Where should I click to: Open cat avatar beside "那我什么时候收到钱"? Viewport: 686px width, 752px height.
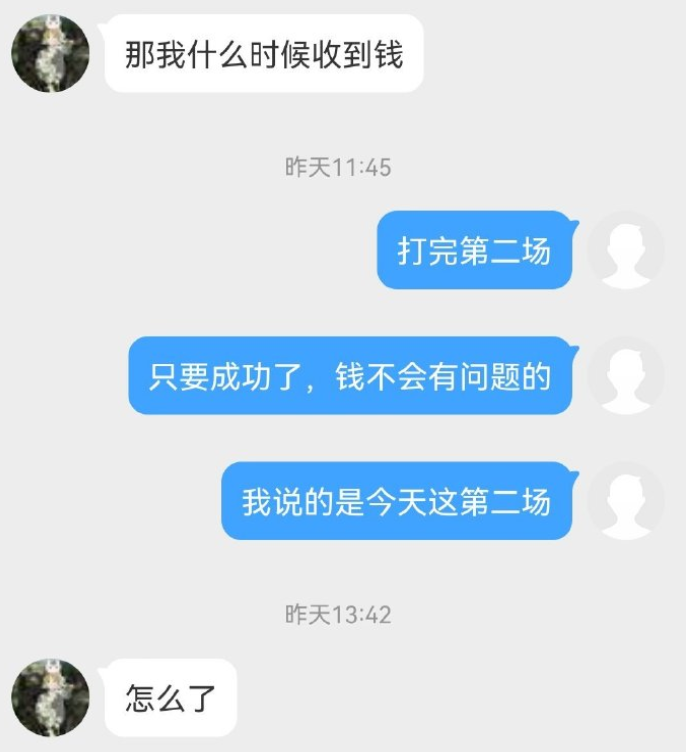click(50, 53)
